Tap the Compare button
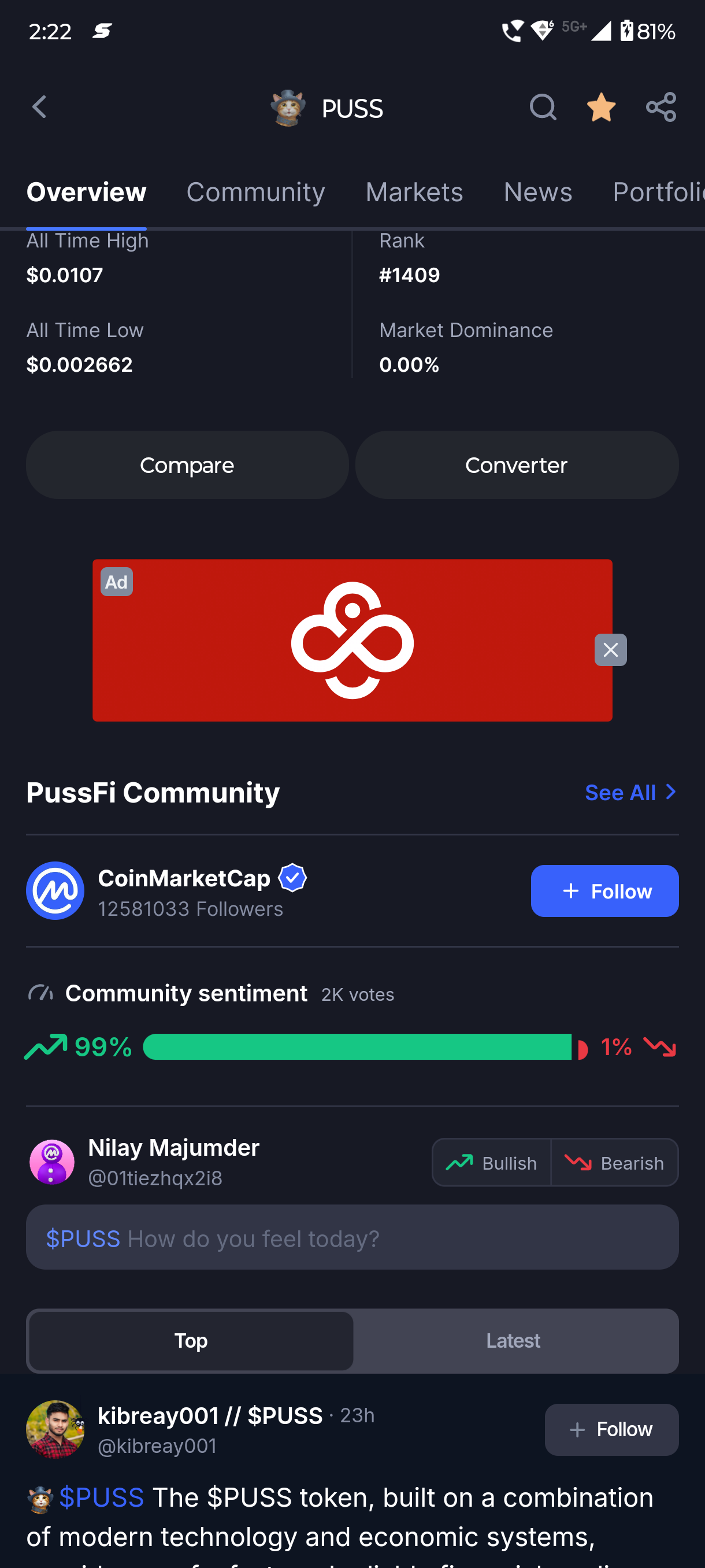 coord(187,465)
